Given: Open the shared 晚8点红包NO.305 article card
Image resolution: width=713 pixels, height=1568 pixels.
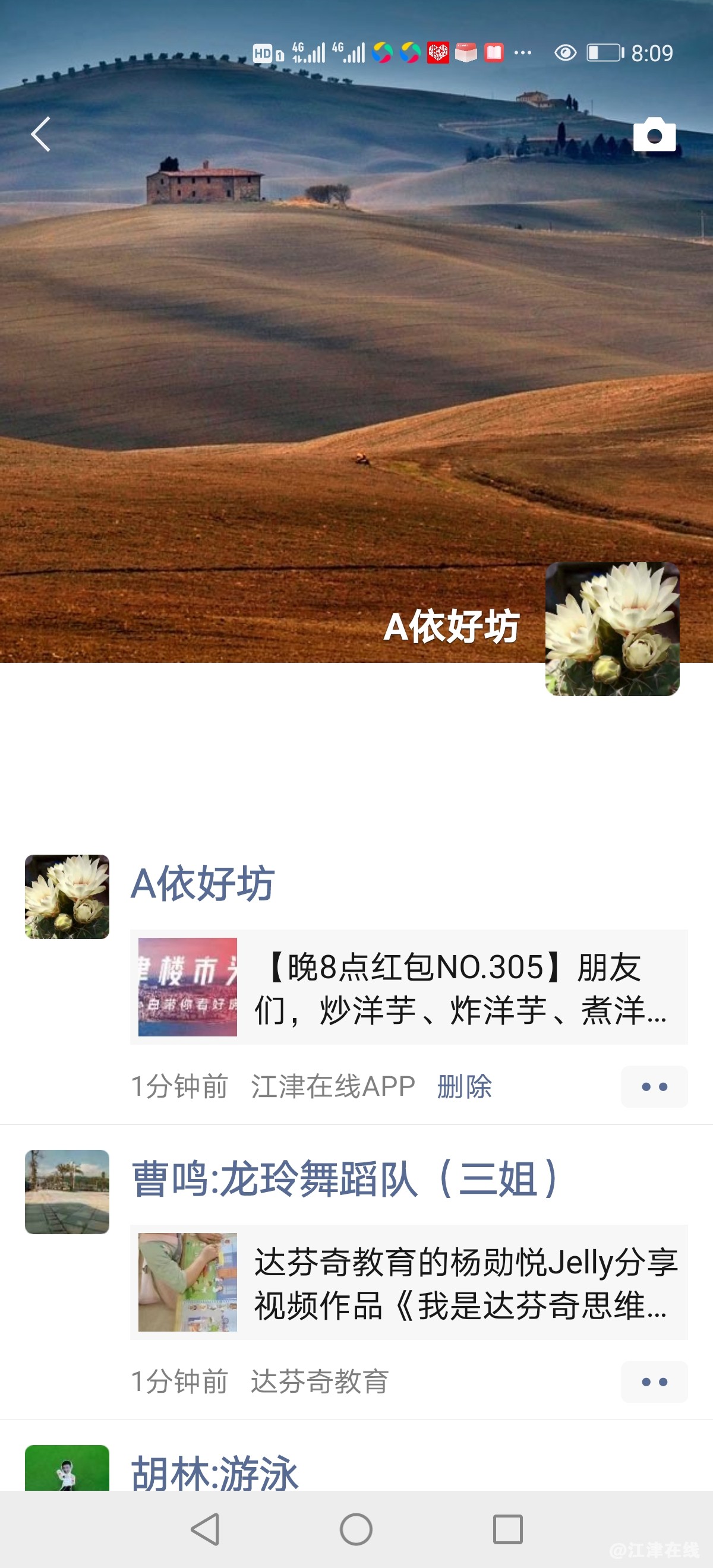Looking at the screenshot, I should tap(409, 987).
